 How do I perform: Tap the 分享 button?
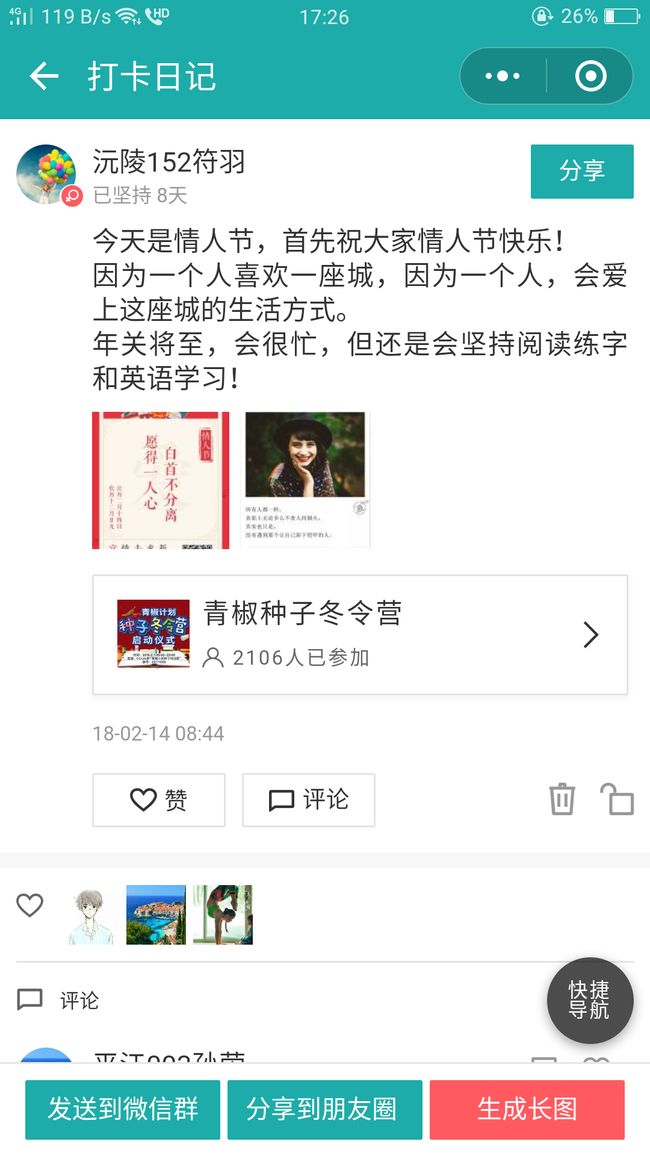click(x=581, y=171)
